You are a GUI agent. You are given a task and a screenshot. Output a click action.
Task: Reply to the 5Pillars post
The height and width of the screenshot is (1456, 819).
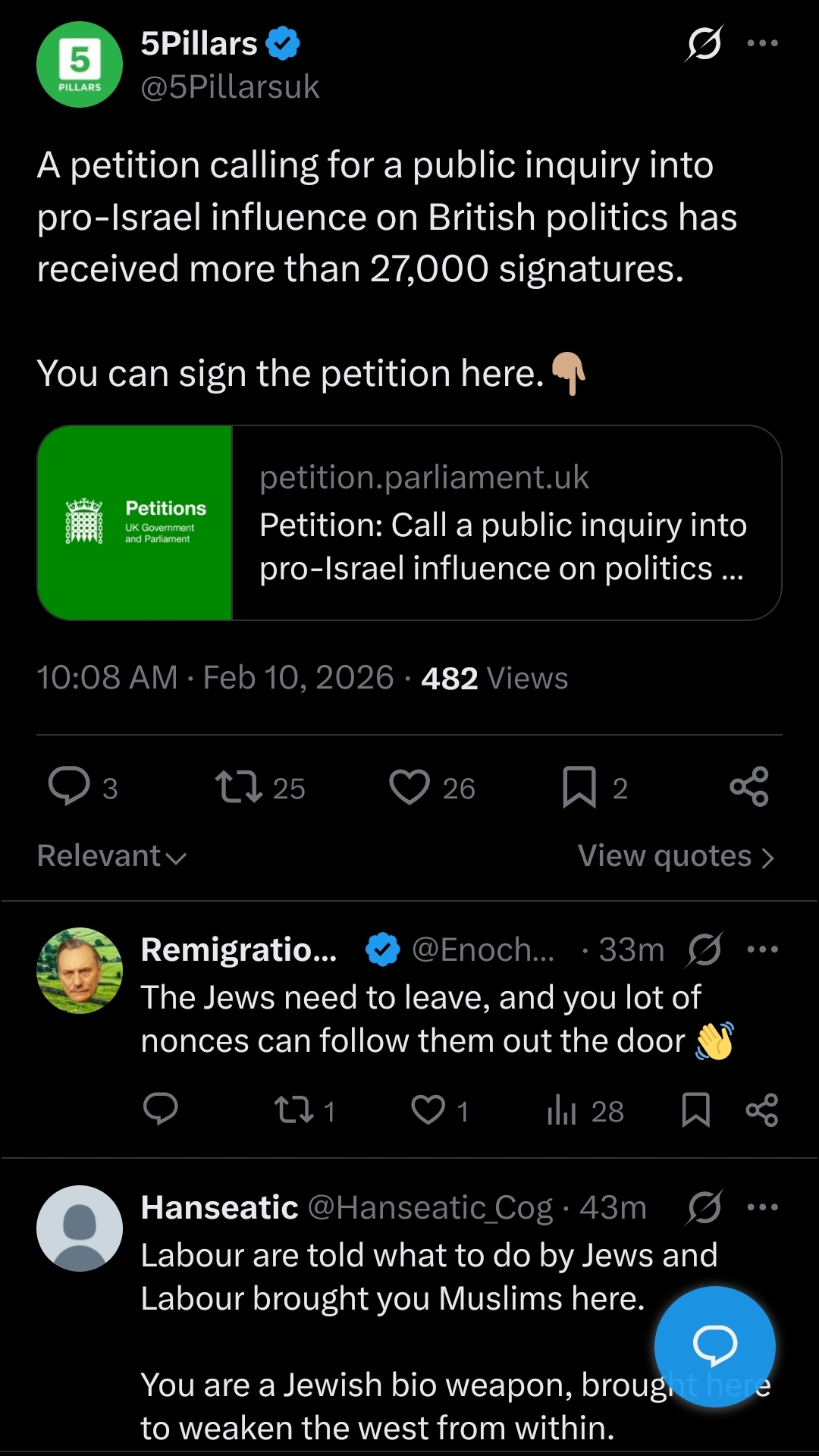click(x=70, y=786)
